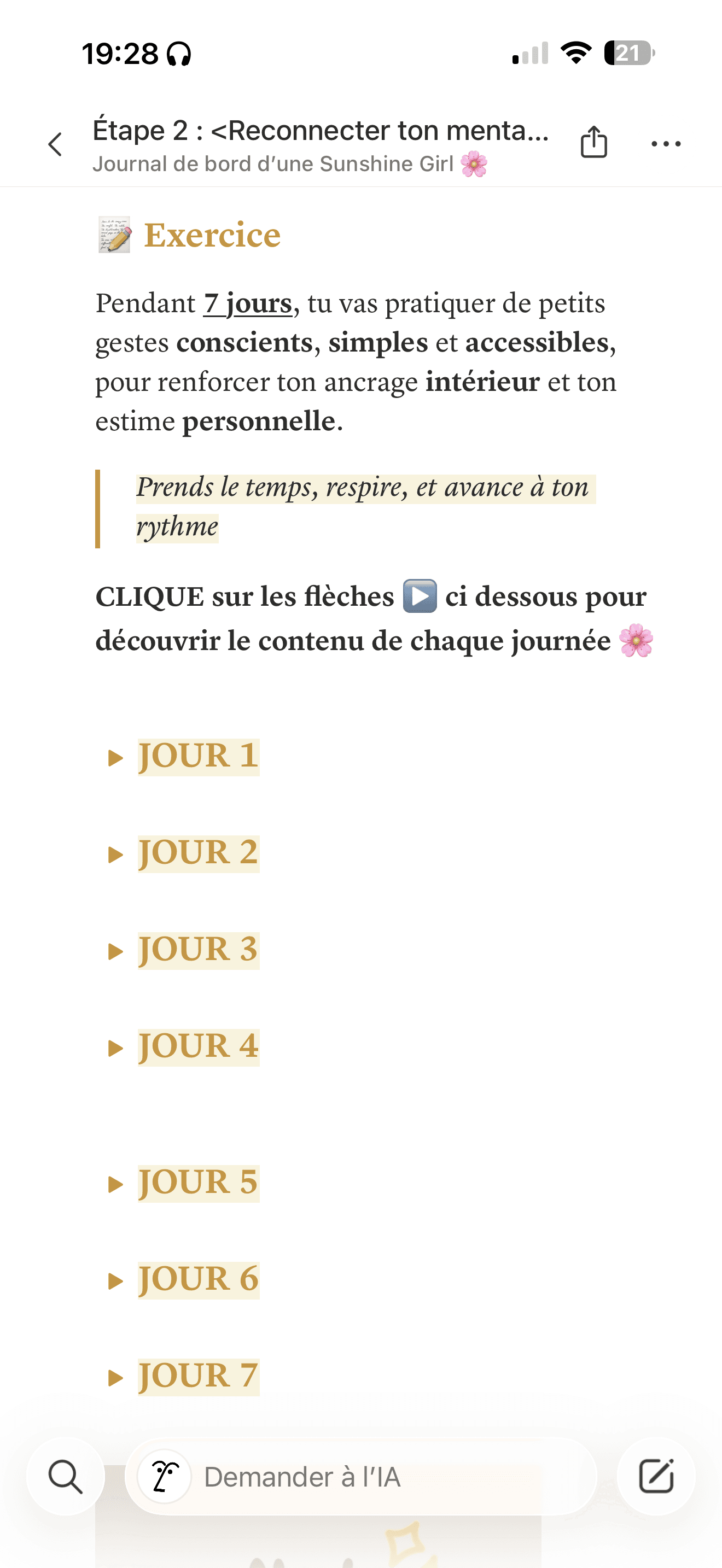Tap the search magnifier icon at bottom

(66, 1477)
